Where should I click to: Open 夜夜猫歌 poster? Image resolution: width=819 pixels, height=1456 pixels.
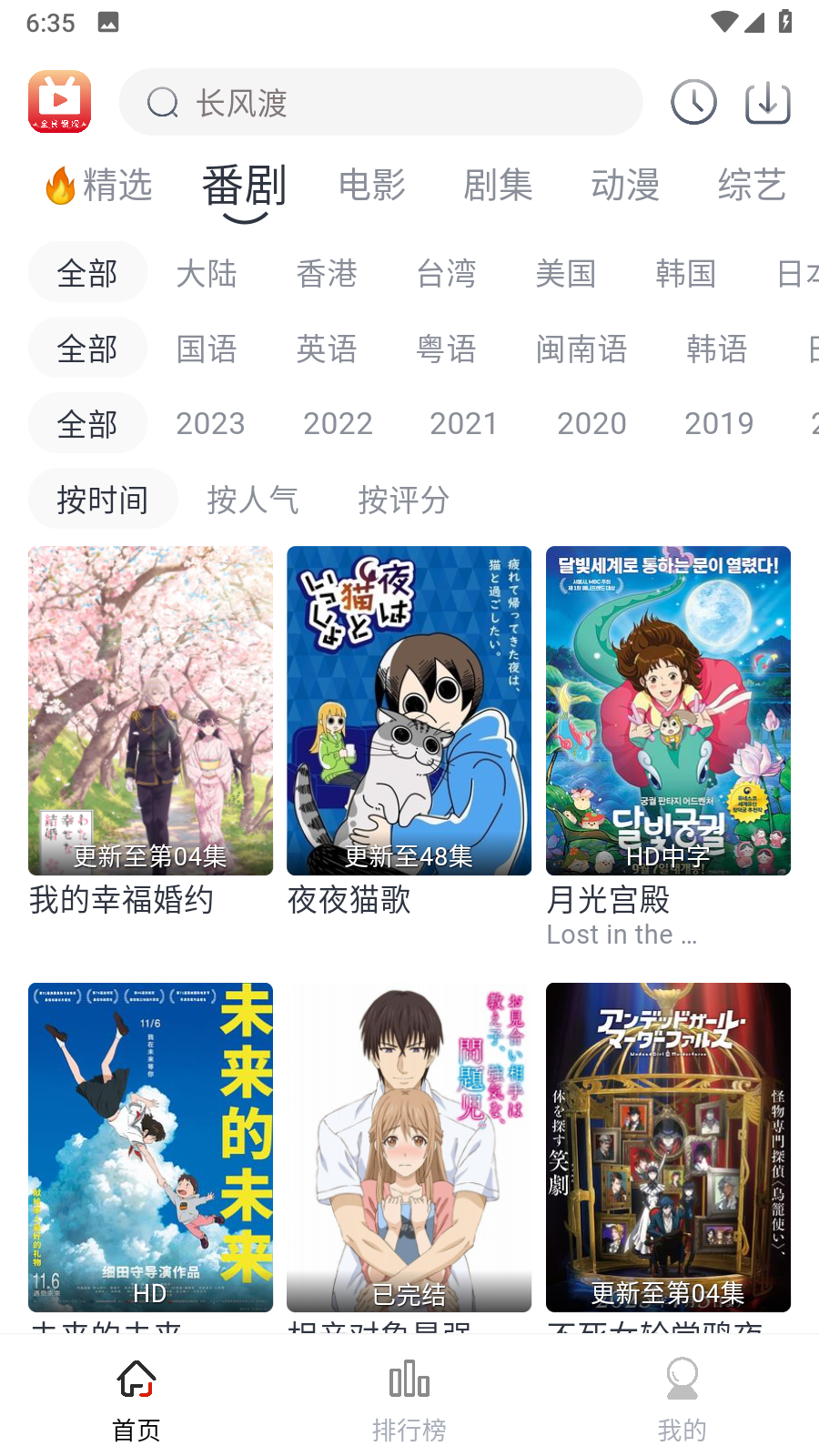pyautogui.click(x=409, y=711)
